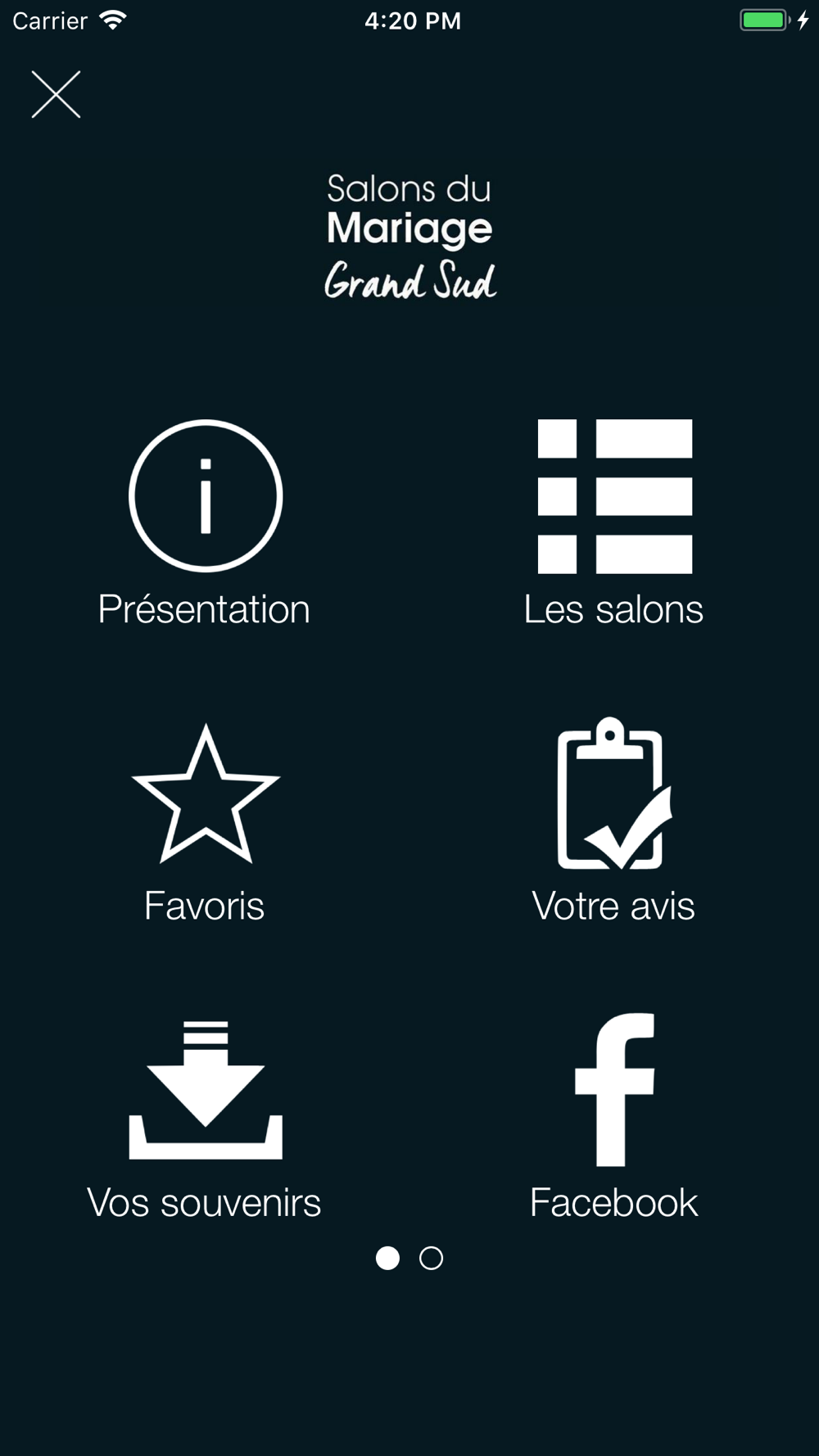Open Votre avis feedback form
This screenshot has width=819, height=1456.
pos(614,821)
